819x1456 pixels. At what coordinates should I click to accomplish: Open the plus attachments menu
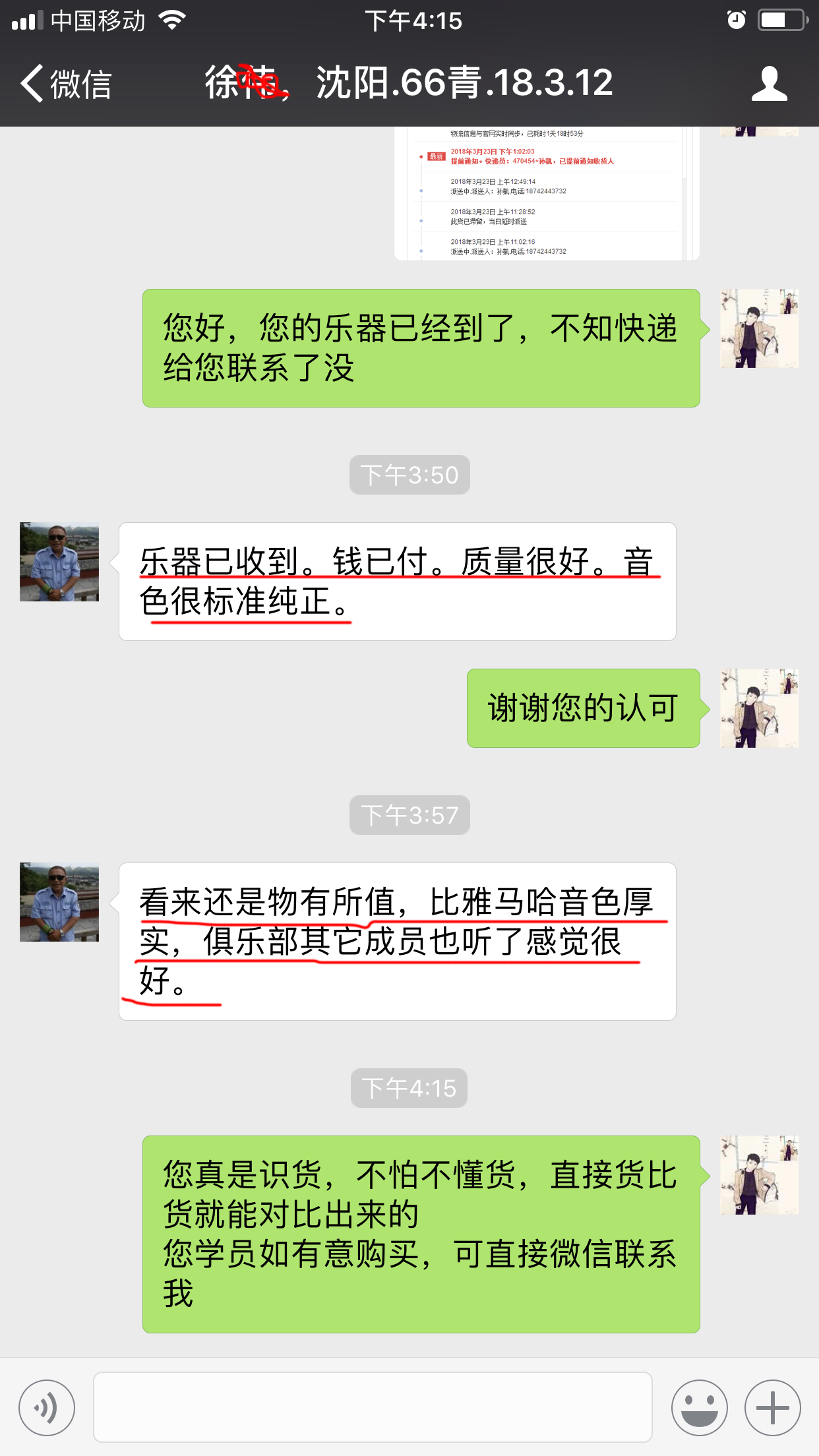772,1408
